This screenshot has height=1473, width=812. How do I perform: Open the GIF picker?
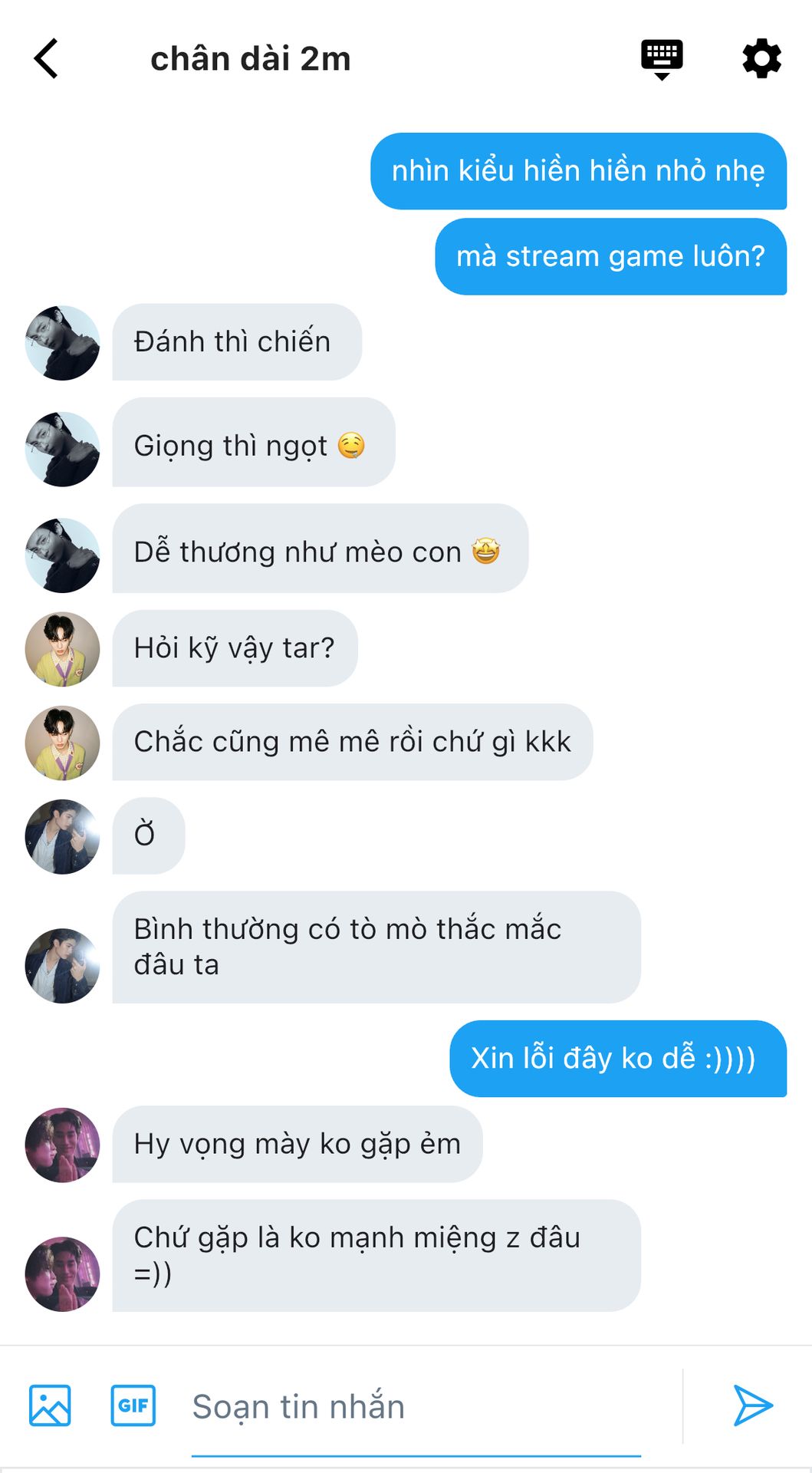(x=133, y=1405)
